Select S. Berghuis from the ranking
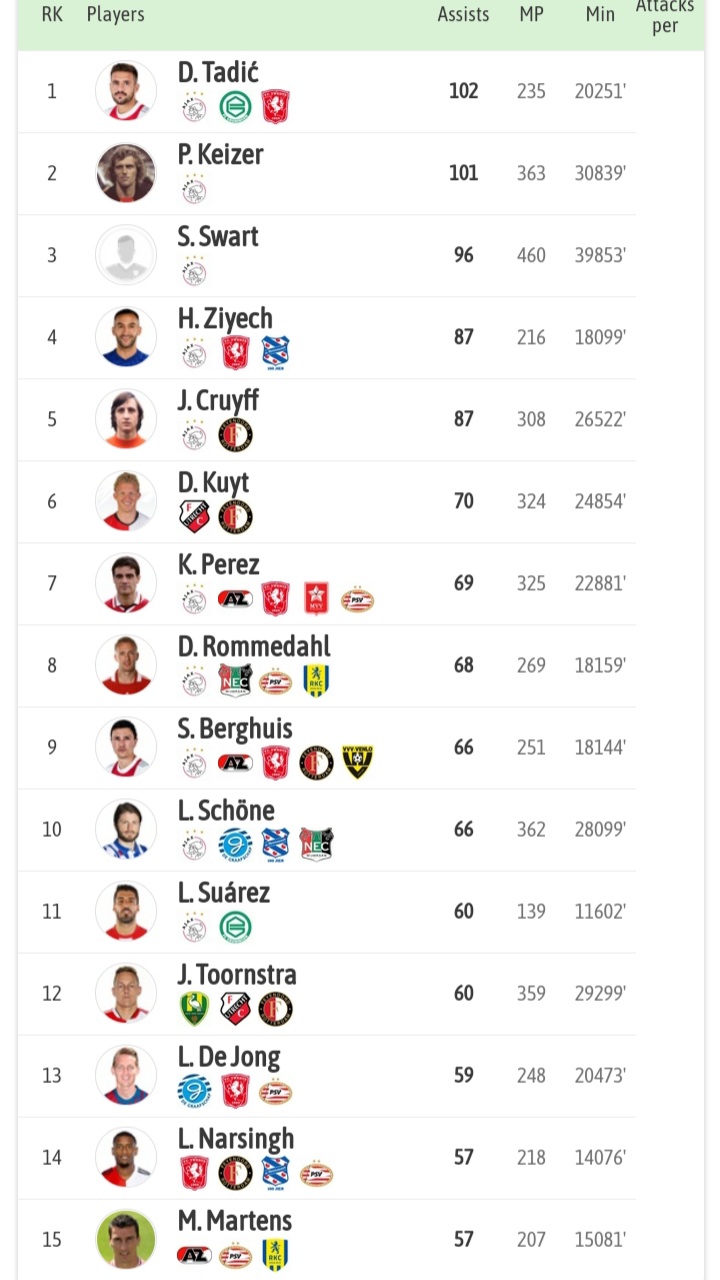Screen dimensions: 720x1280 click(x=235, y=728)
